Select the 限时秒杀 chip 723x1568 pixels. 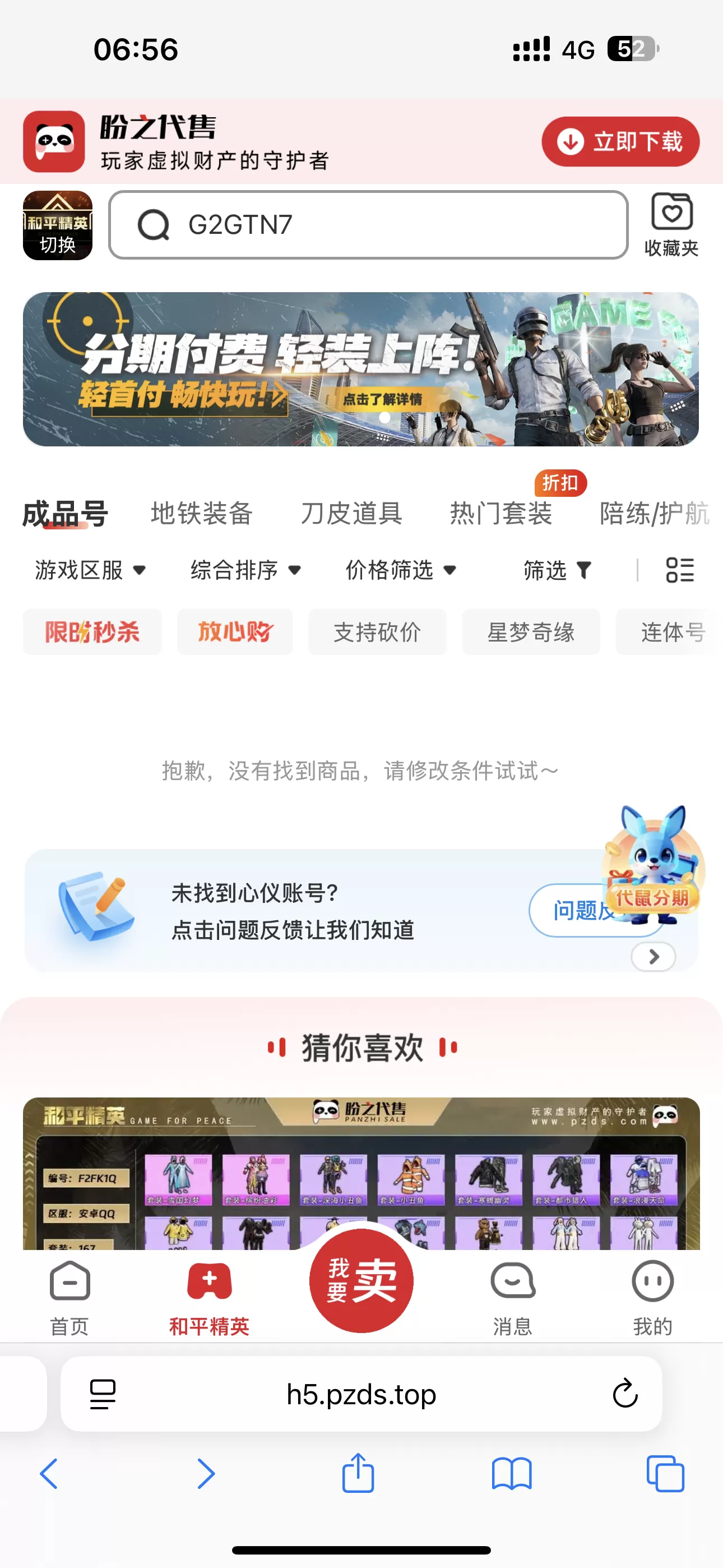(92, 632)
